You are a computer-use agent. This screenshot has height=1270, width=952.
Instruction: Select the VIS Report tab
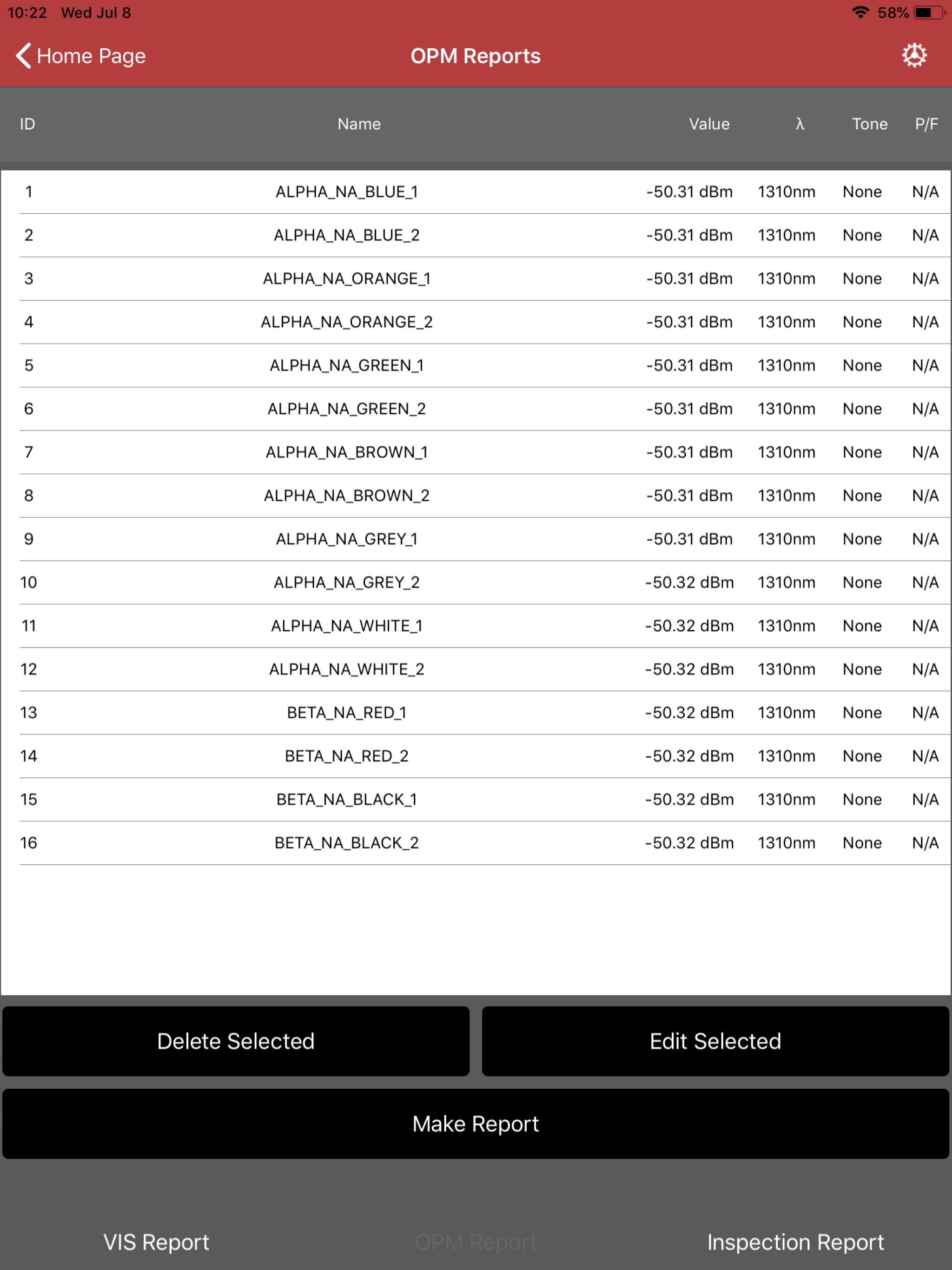point(155,1242)
